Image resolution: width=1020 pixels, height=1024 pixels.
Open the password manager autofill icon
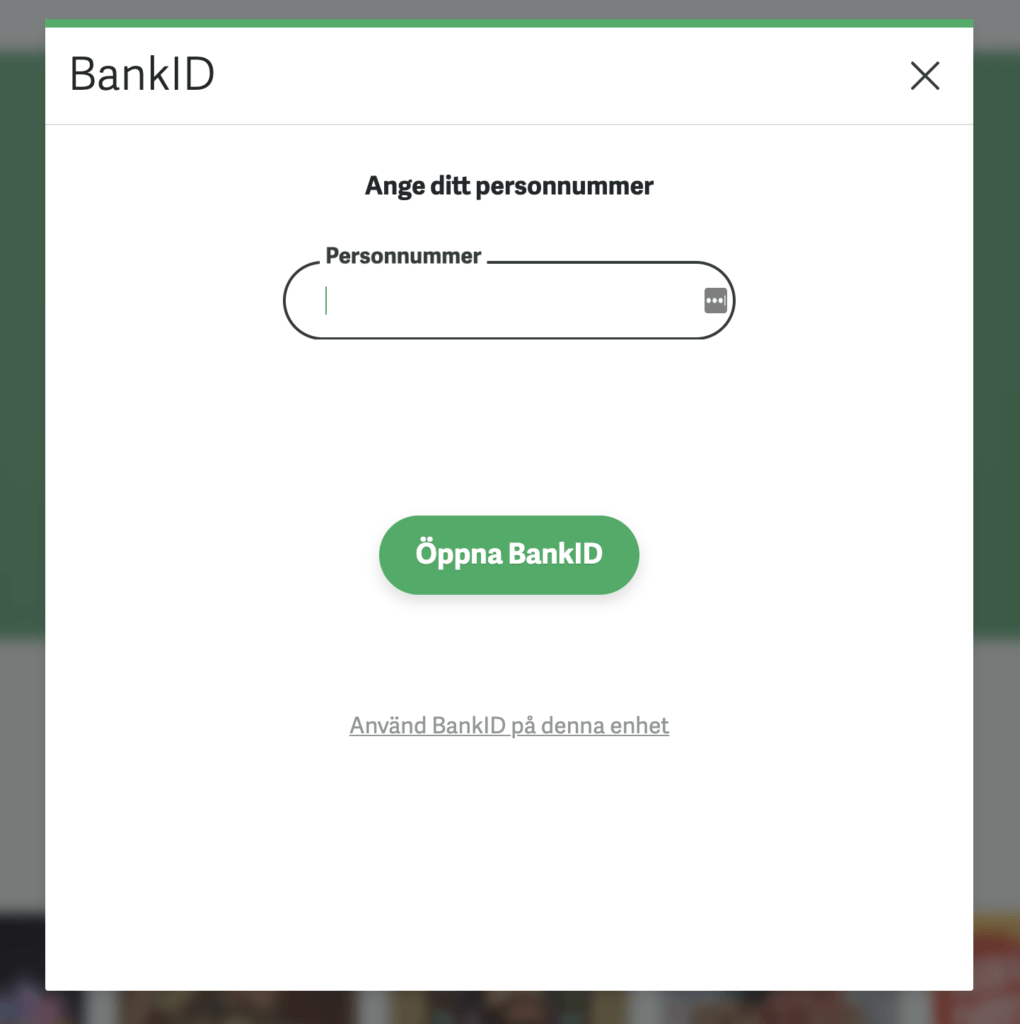[715, 300]
